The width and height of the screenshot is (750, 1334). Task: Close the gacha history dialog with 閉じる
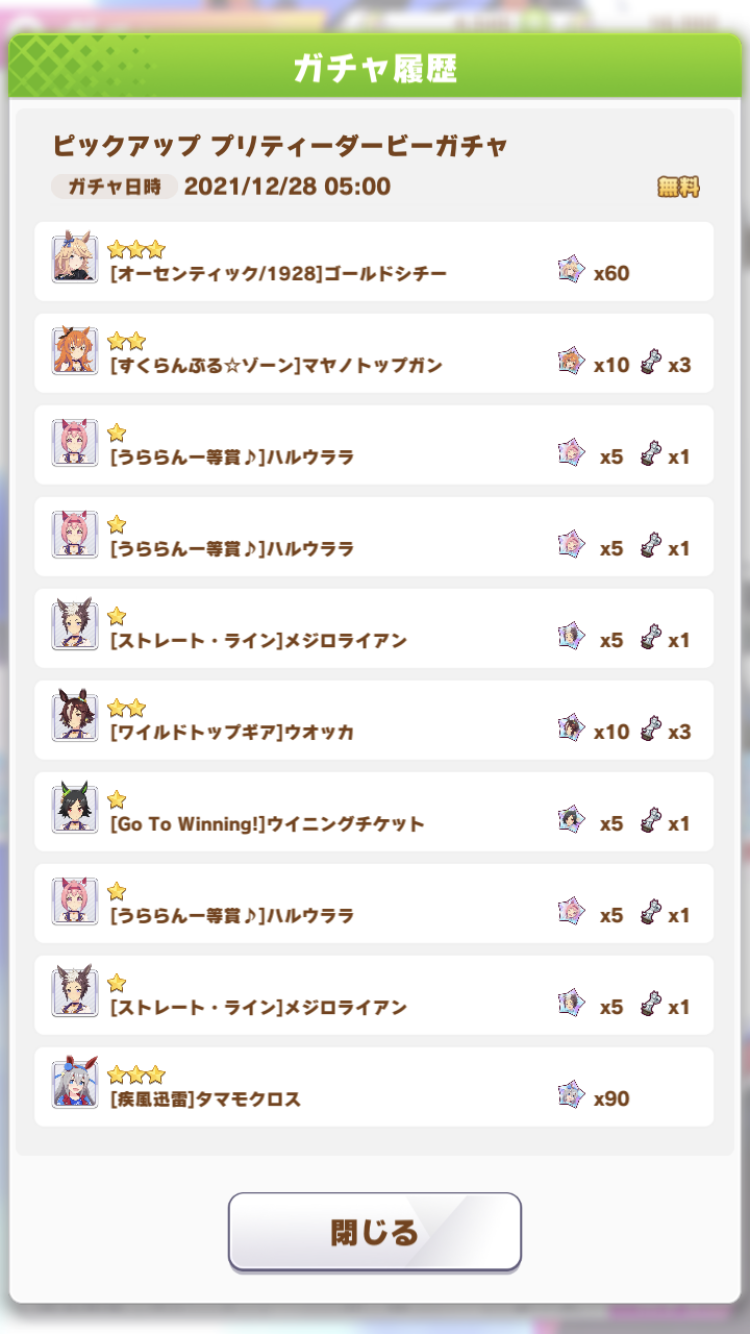[x=374, y=1232]
